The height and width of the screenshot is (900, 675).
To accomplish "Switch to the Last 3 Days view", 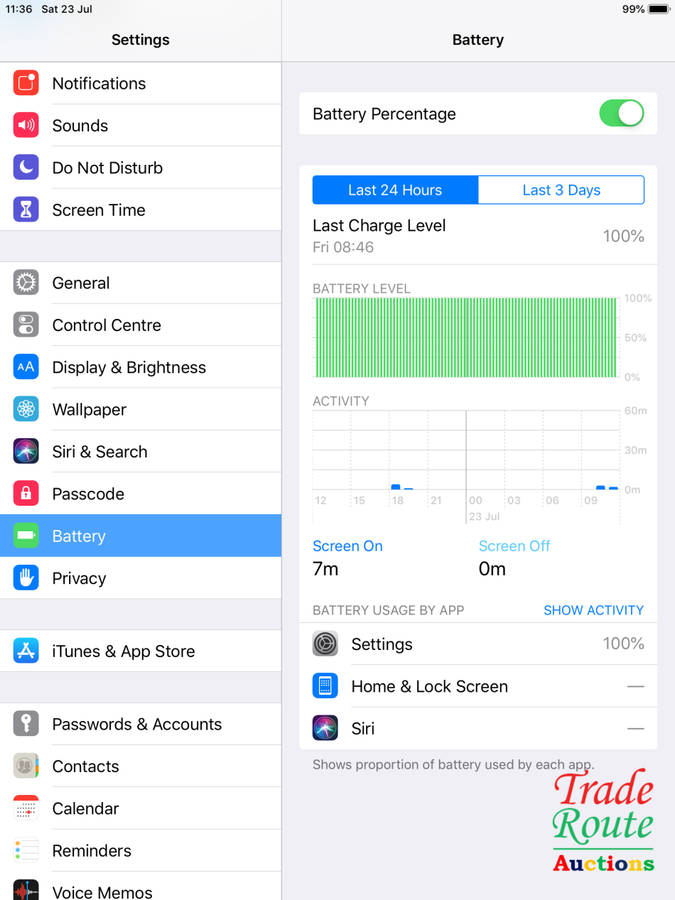I will (561, 190).
